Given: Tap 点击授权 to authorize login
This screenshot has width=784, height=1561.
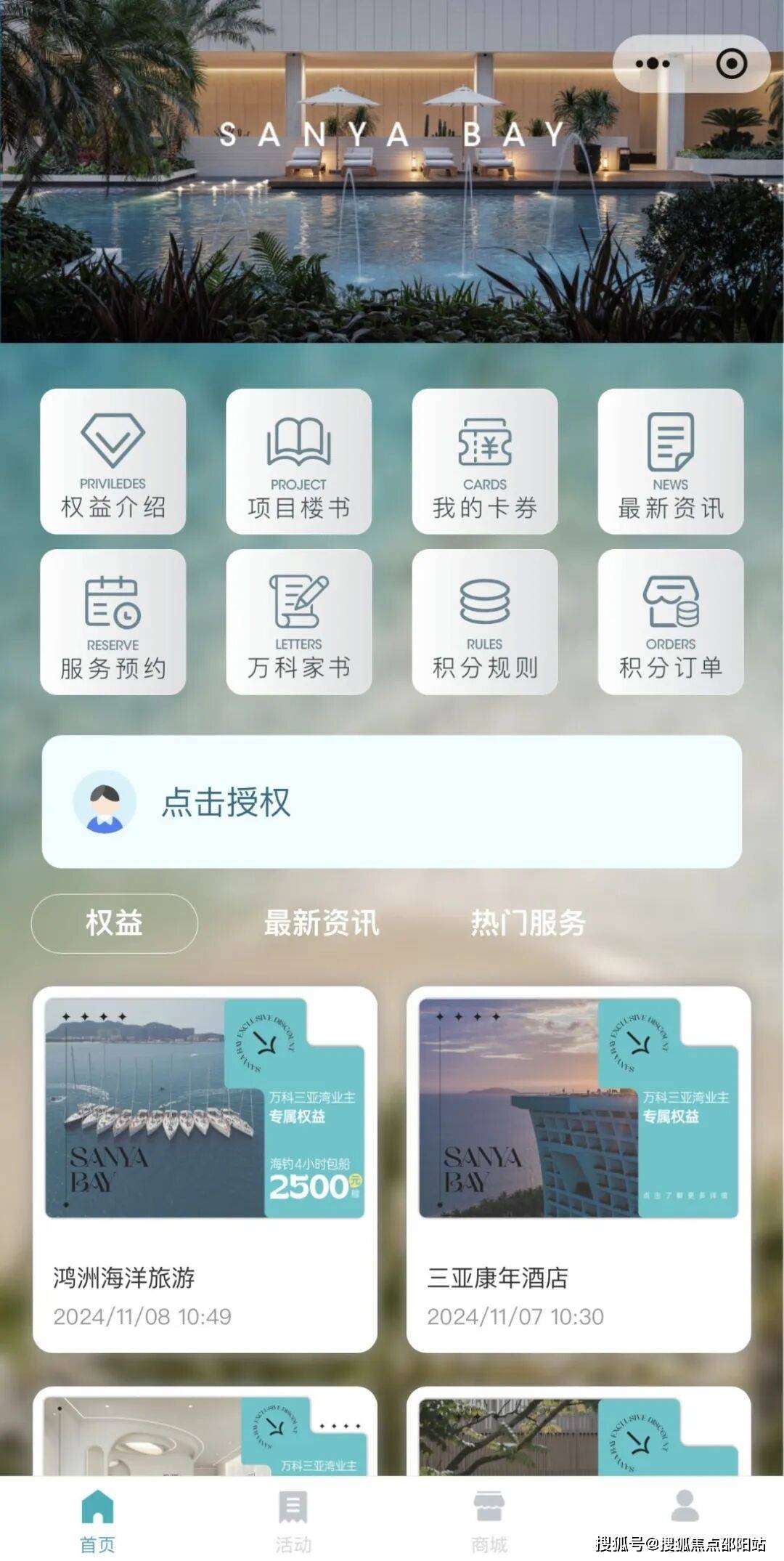Looking at the screenshot, I should pyautogui.click(x=392, y=802).
